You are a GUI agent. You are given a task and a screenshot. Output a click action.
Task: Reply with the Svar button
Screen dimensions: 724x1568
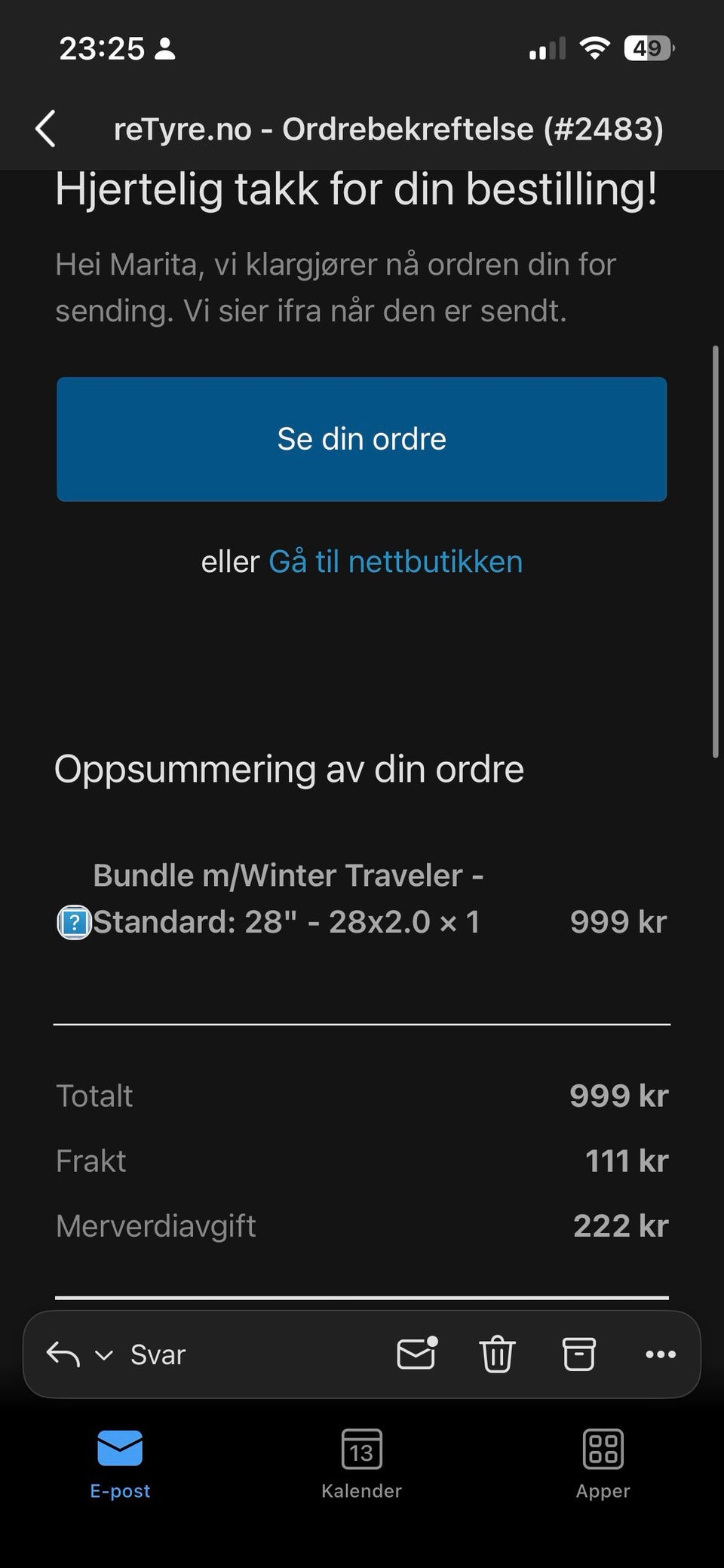coord(158,1354)
